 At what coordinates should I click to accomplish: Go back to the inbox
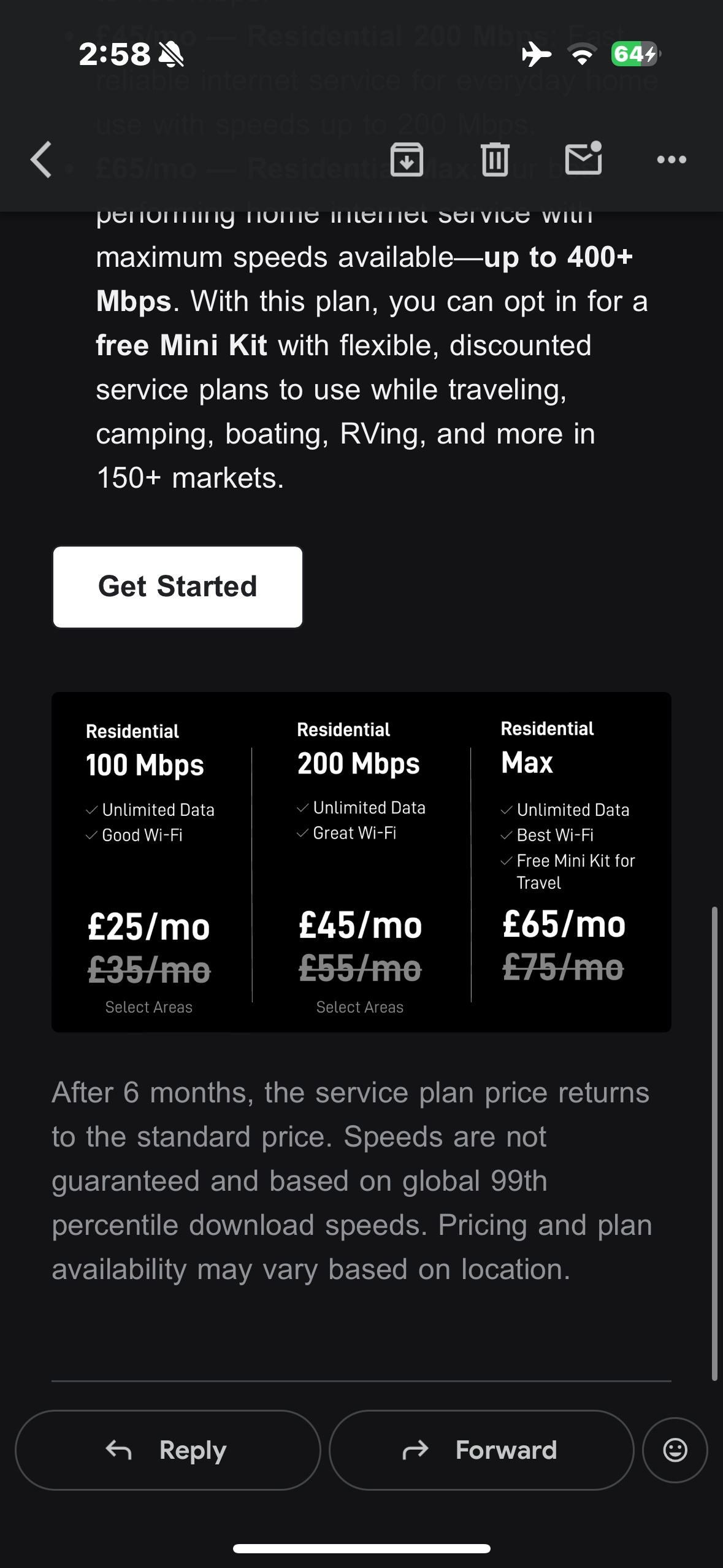pos(42,159)
